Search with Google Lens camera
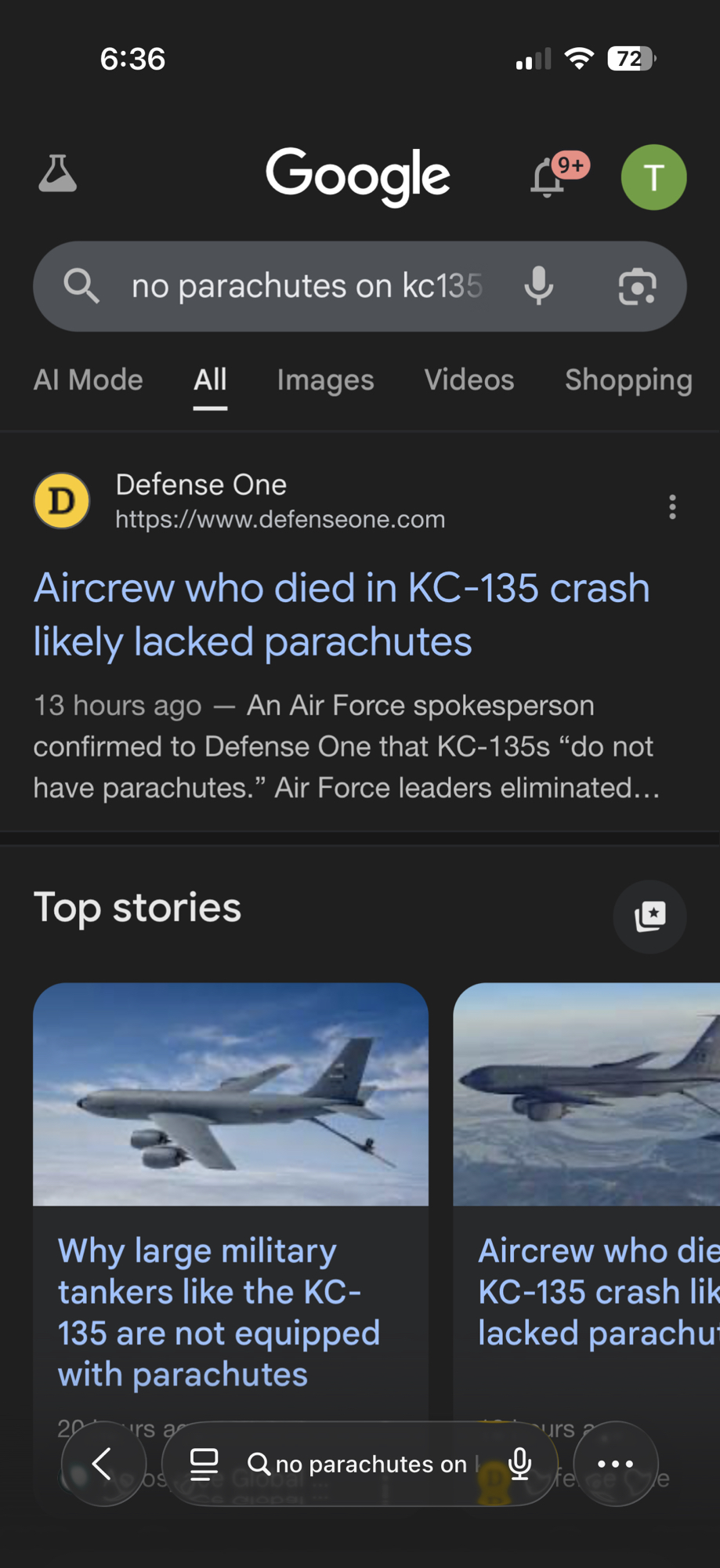Viewport: 720px width, 1568px height. point(637,286)
